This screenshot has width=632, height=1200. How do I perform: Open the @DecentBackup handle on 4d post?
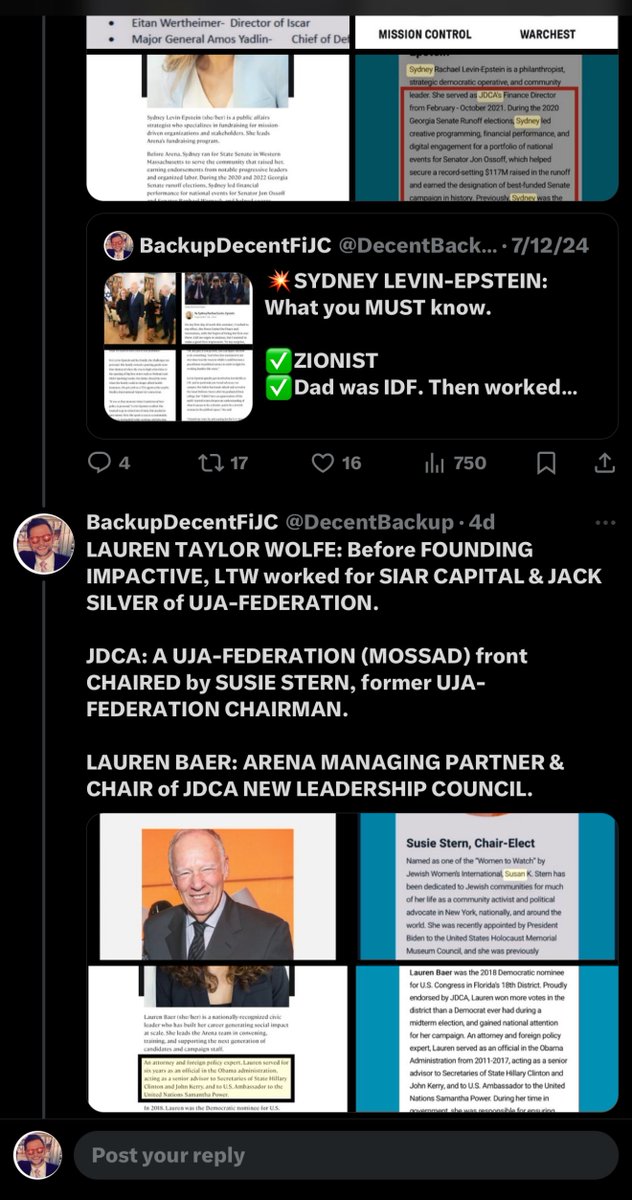click(x=369, y=523)
